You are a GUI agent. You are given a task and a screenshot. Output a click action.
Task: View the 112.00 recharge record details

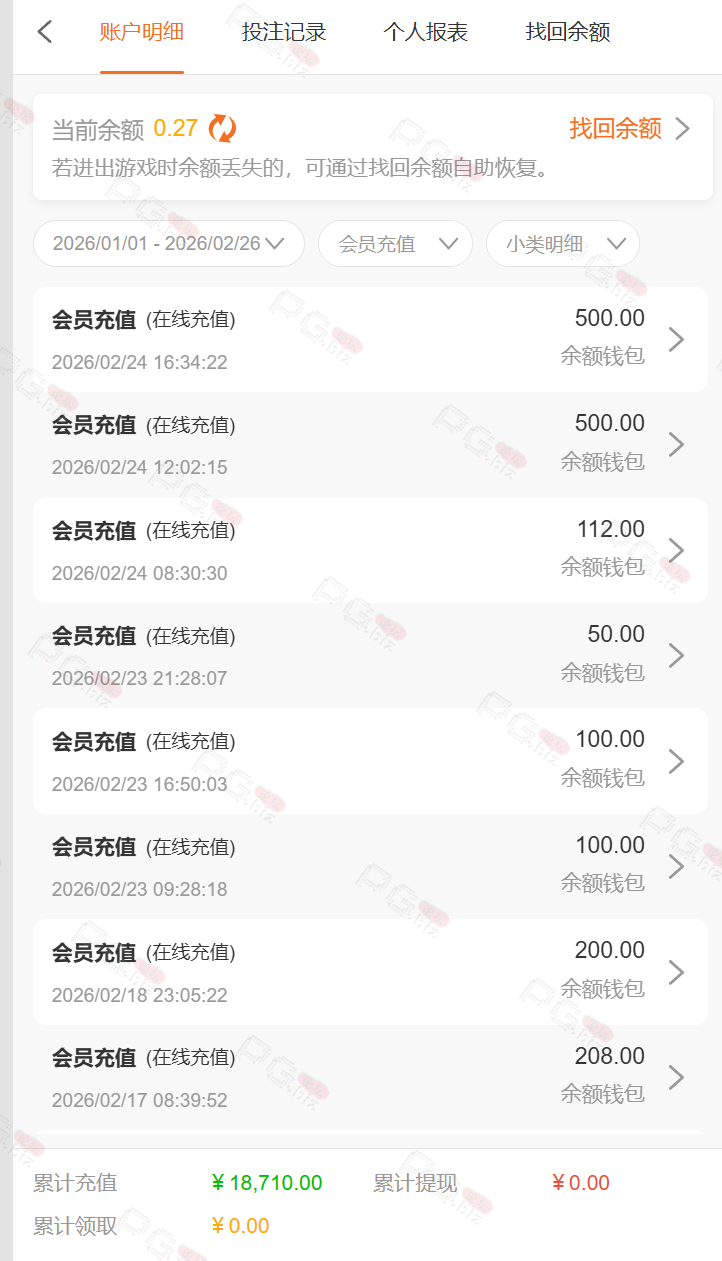point(370,550)
